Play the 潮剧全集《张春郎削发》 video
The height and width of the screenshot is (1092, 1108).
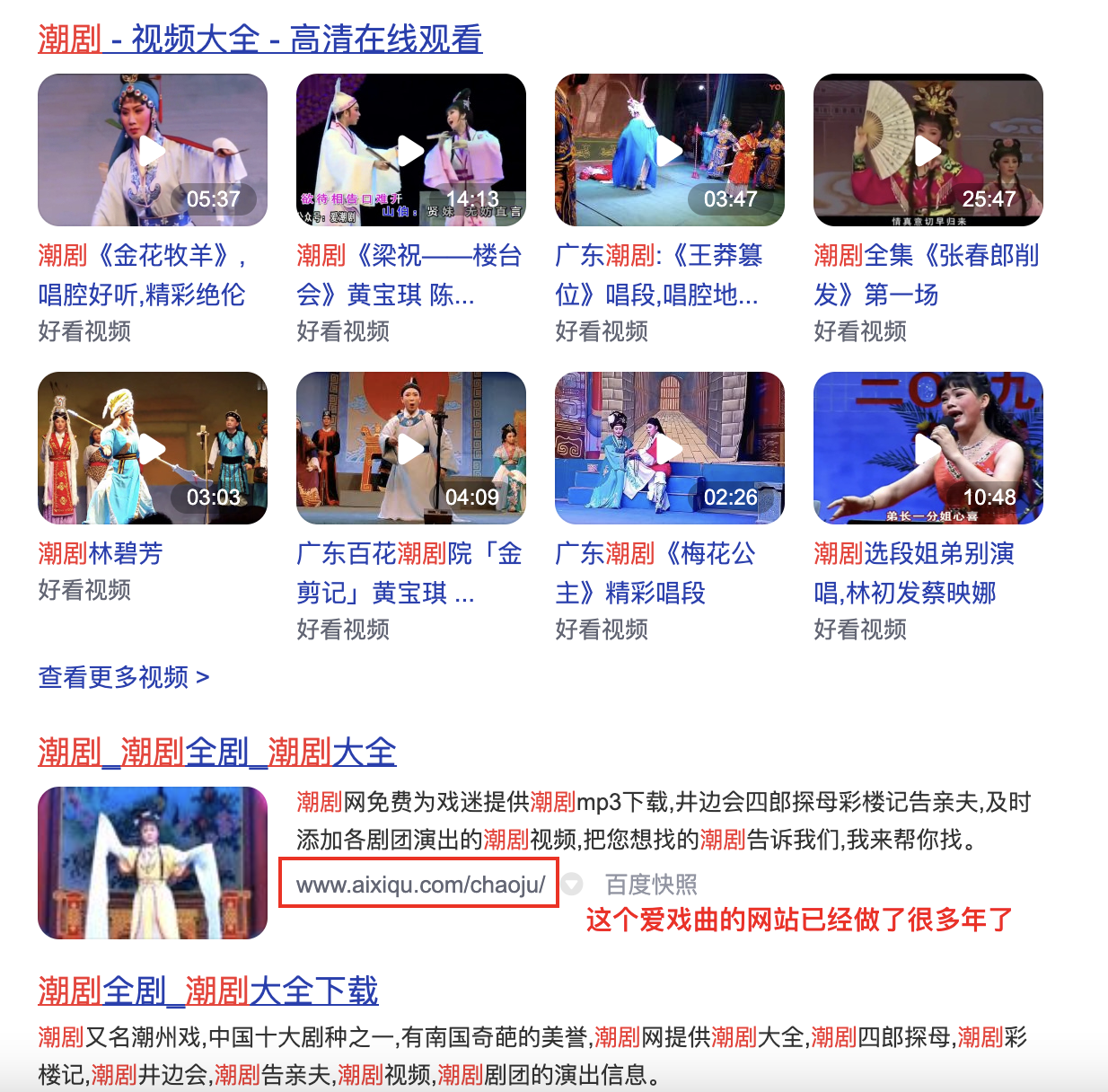pyautogui.click(x=928, y=150)
